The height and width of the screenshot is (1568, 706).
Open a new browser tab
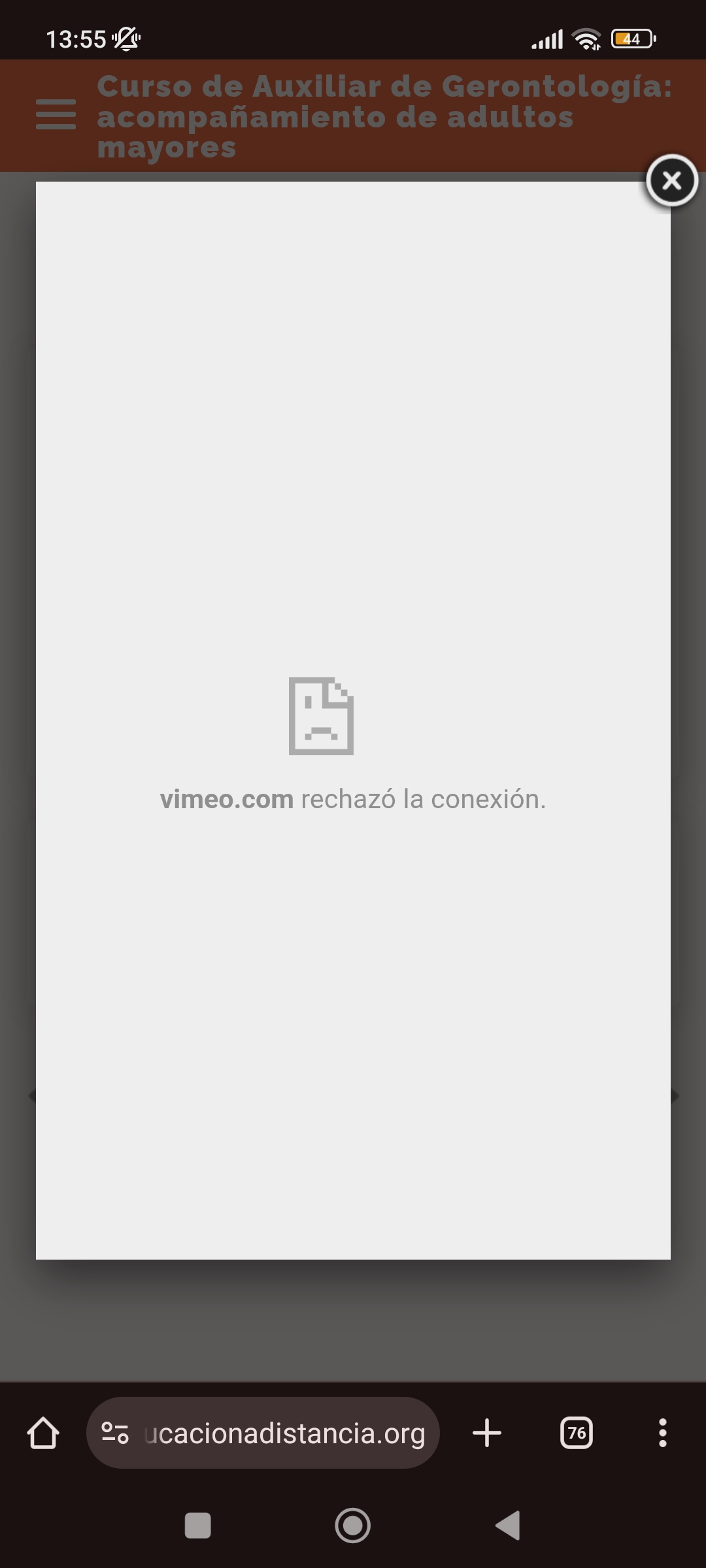coord(487,1433)
